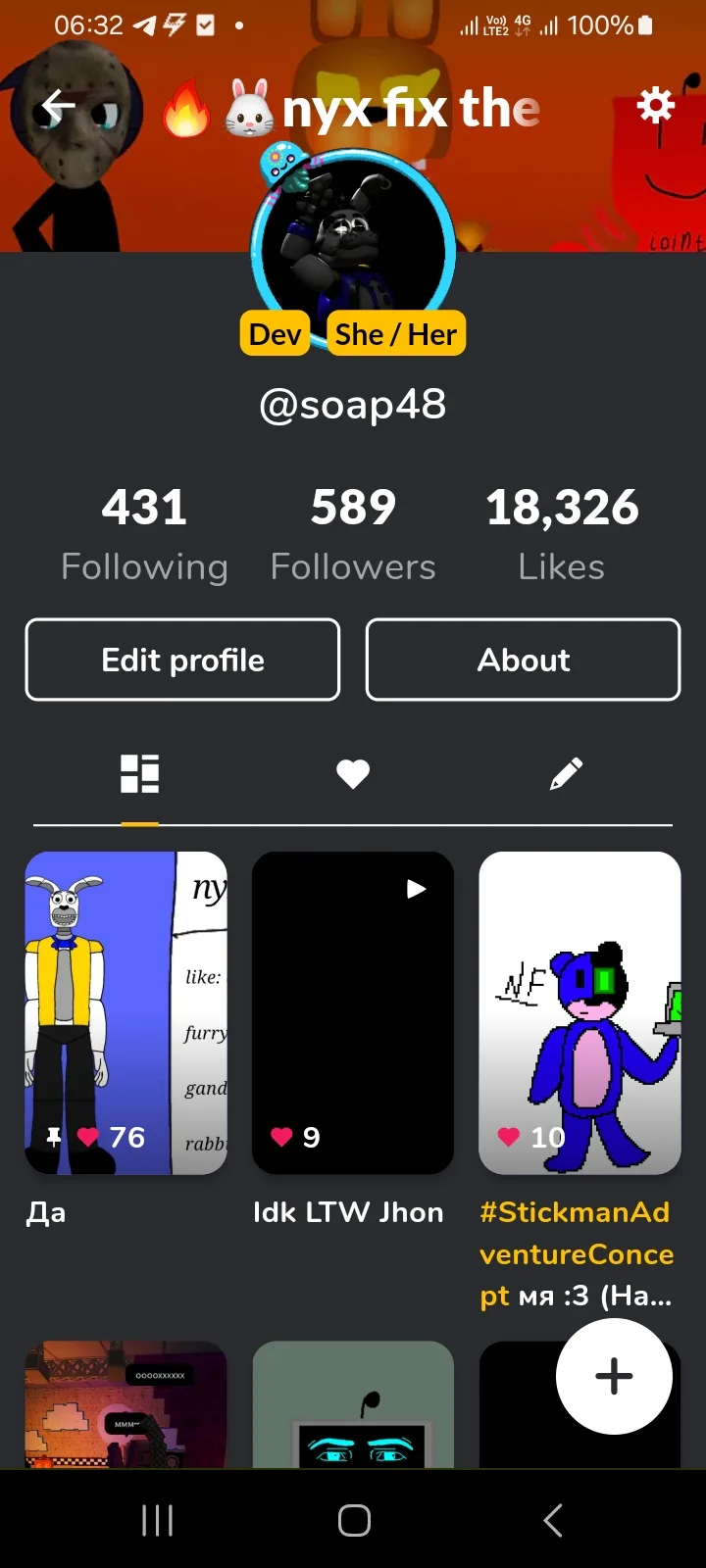Switch to the pencil drafts tab
The width and height of the screenshot is (706, 1568).
point(566,774)
